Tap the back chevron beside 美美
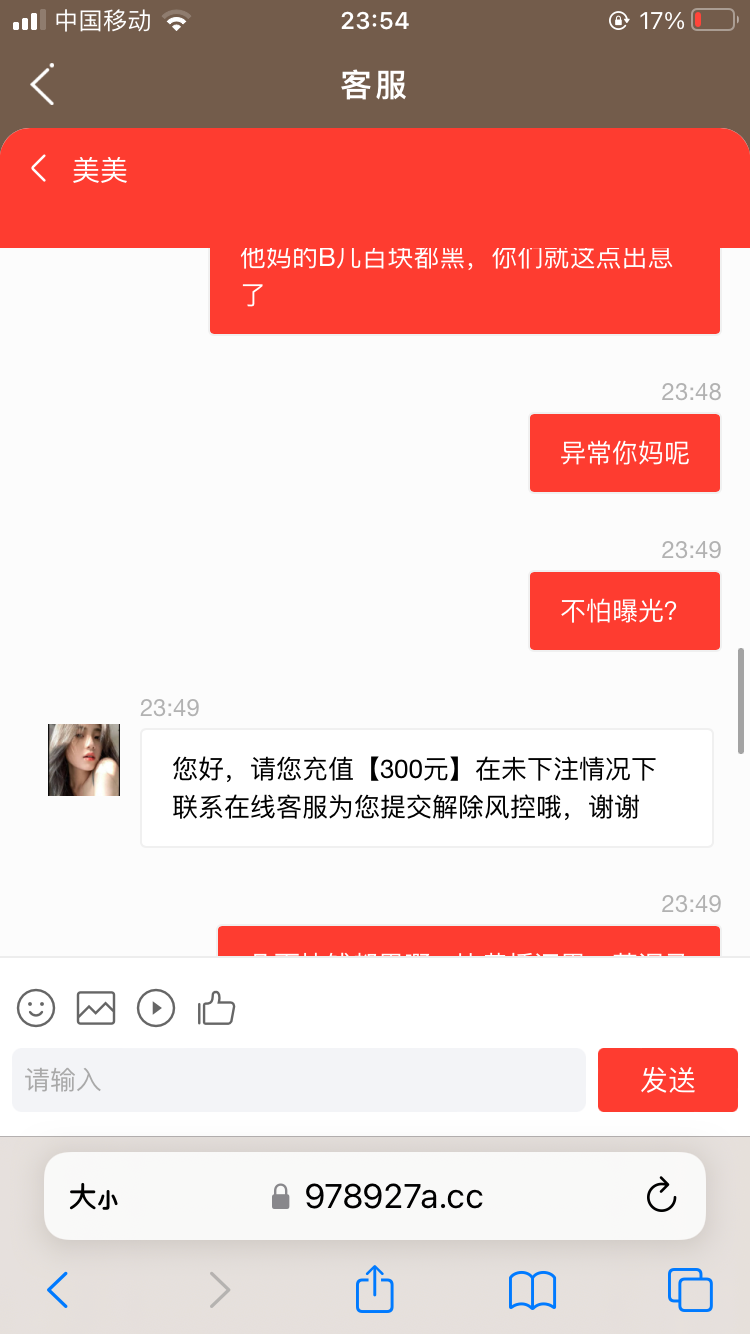750x1334 pixels. point(38,169)
